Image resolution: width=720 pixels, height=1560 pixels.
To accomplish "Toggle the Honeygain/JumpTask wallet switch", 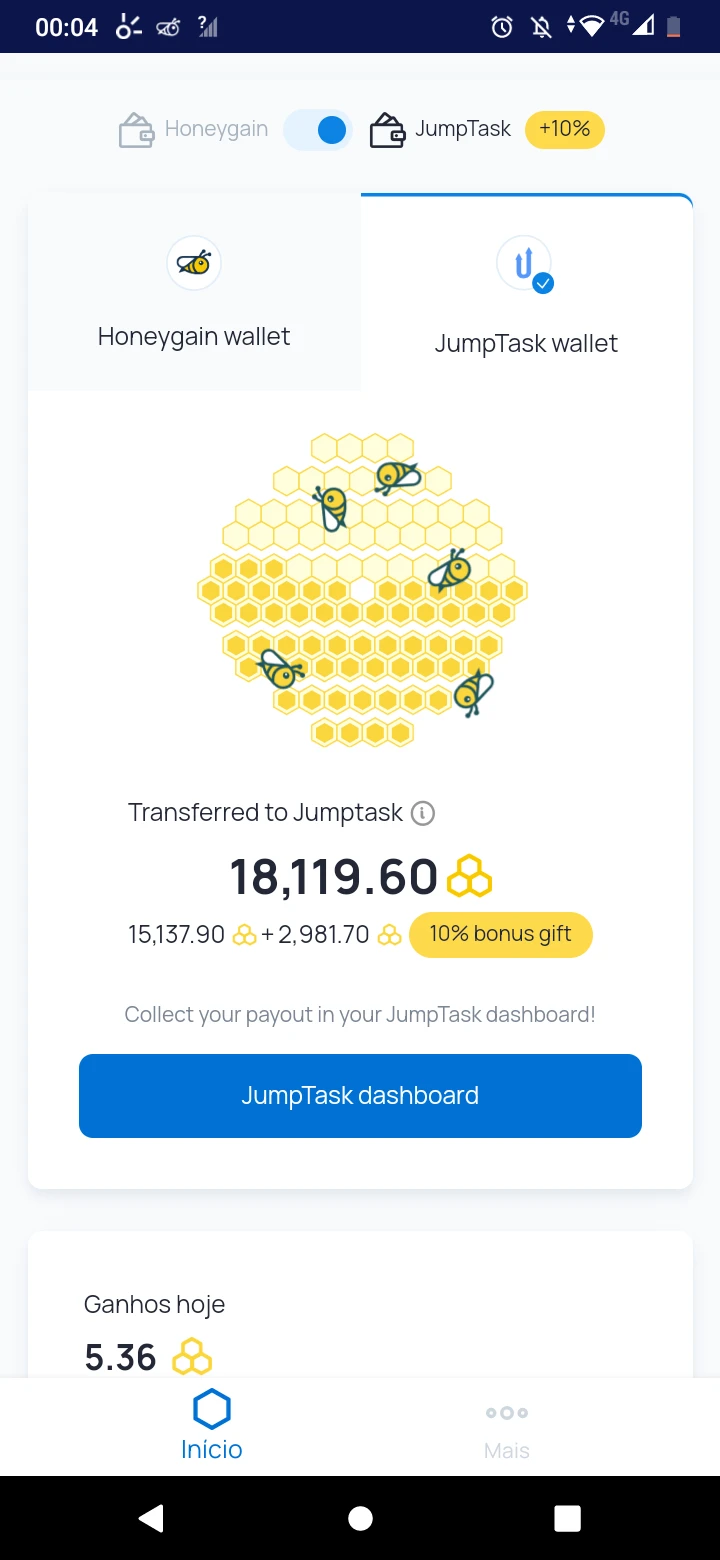I will point(318,130).
